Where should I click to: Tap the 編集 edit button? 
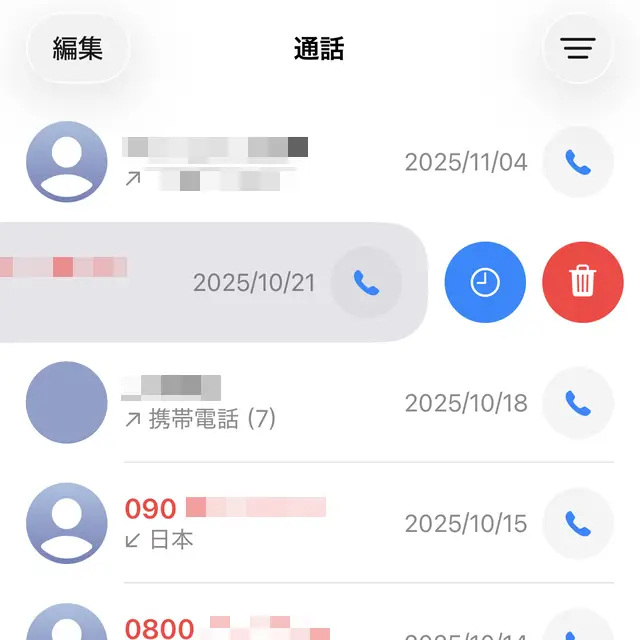78,47
